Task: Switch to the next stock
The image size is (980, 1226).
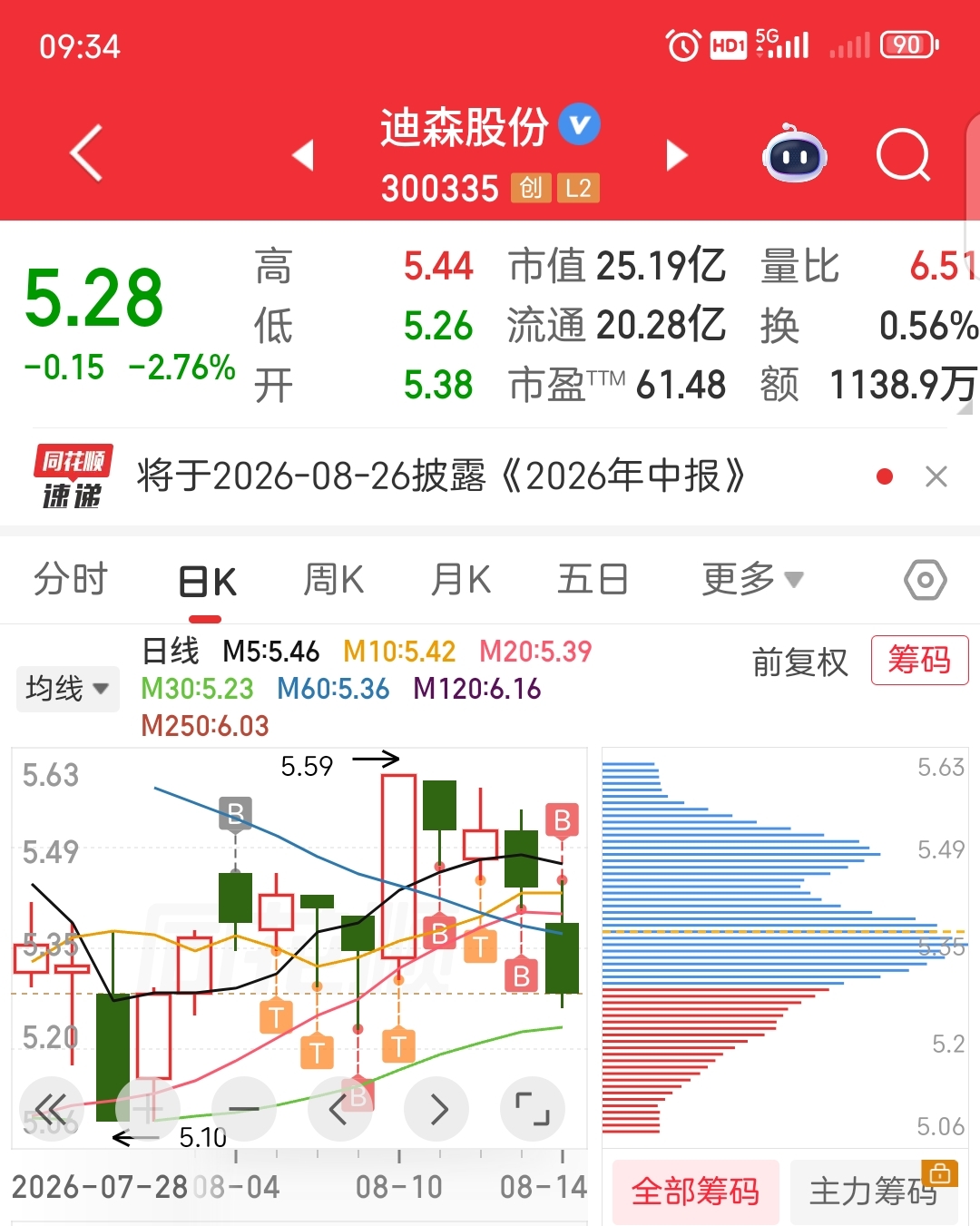Action: pos(676,154)
